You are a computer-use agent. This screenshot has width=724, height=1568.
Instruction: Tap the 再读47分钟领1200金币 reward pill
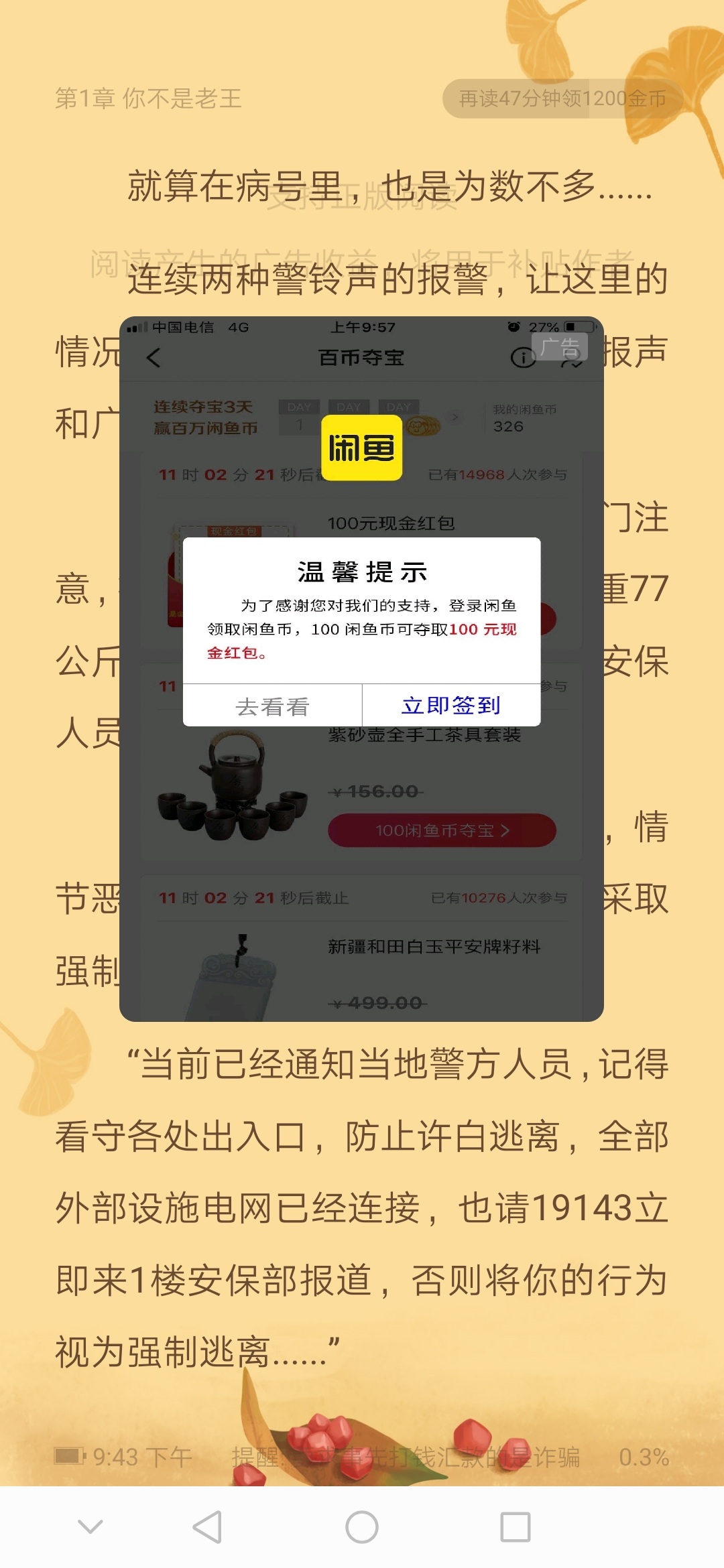[x=562, y=99]
